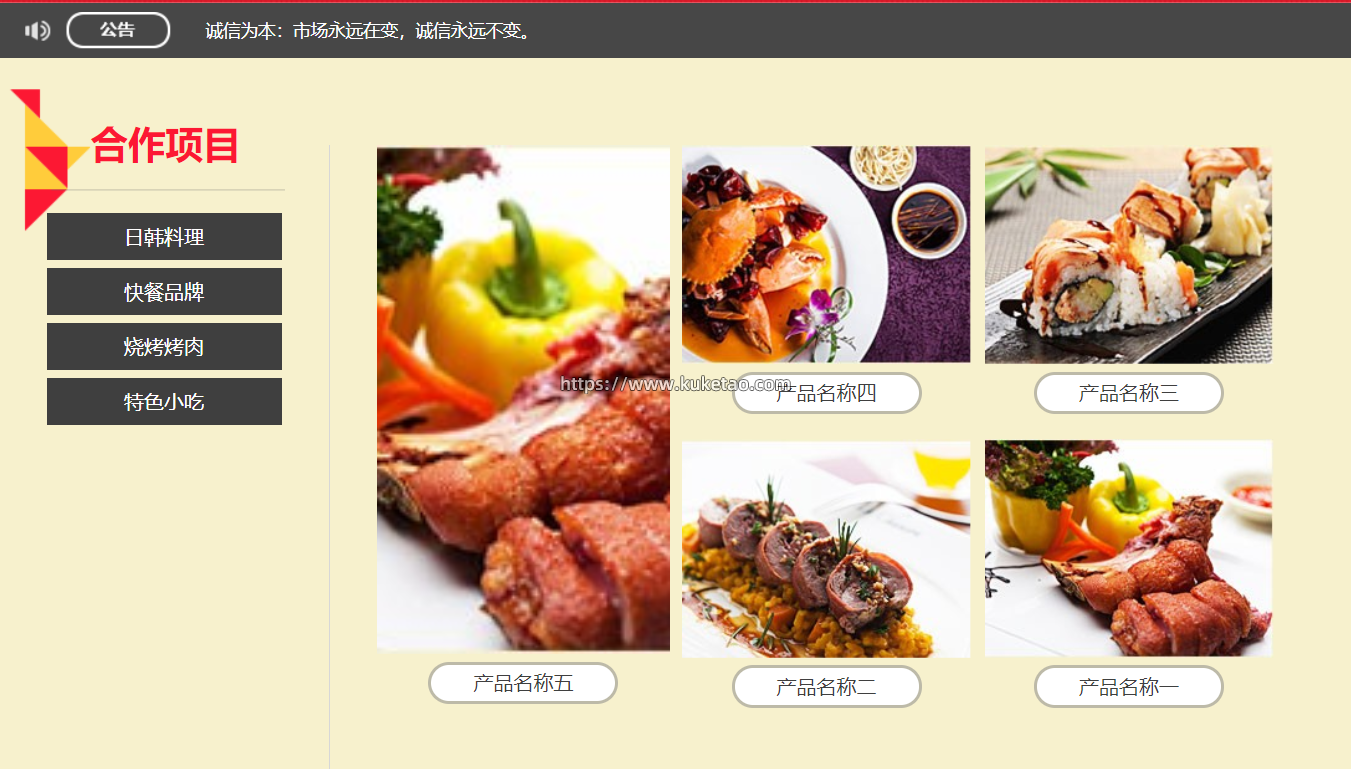Image resolution: width=1351 pixels, height=769 pixels.
Task: Open the image above 产品名称一
Action: click(1128, 549)
